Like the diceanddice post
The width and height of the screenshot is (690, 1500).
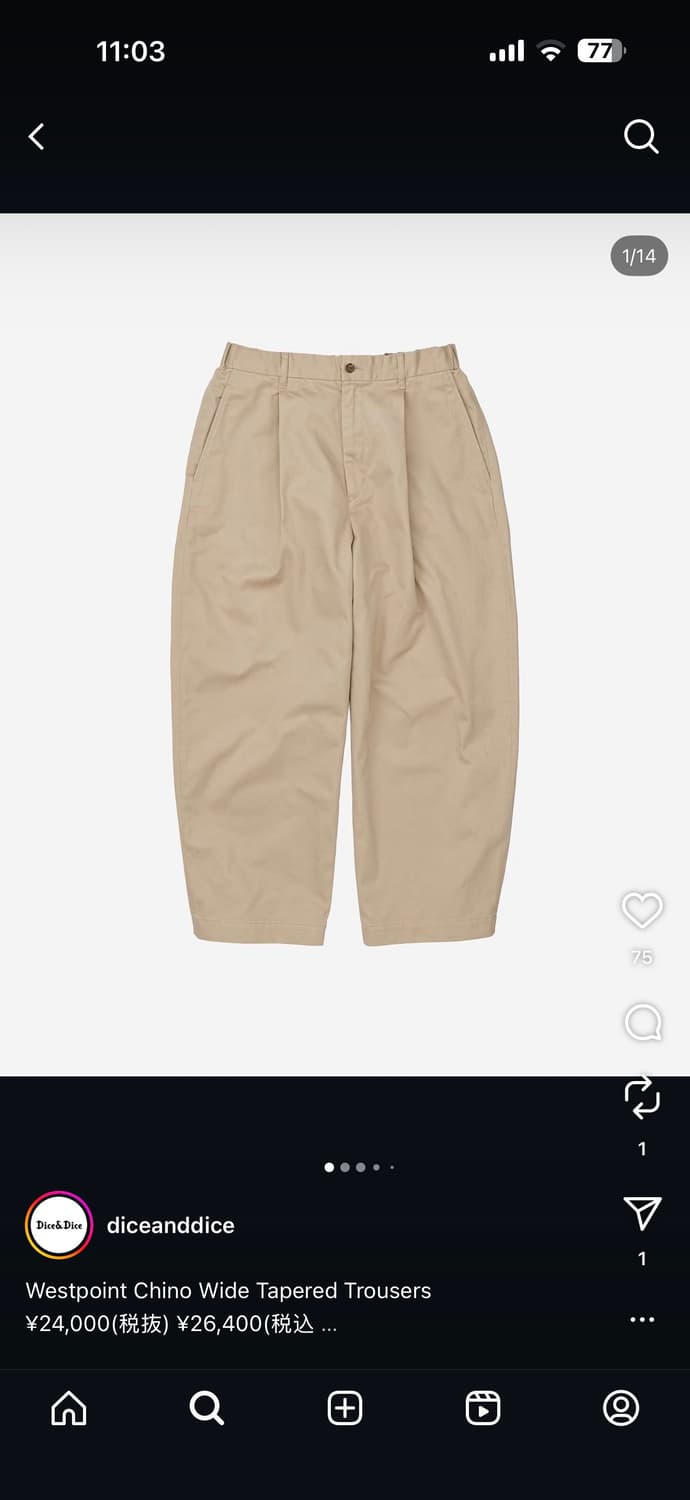click(x=642, y=910)
